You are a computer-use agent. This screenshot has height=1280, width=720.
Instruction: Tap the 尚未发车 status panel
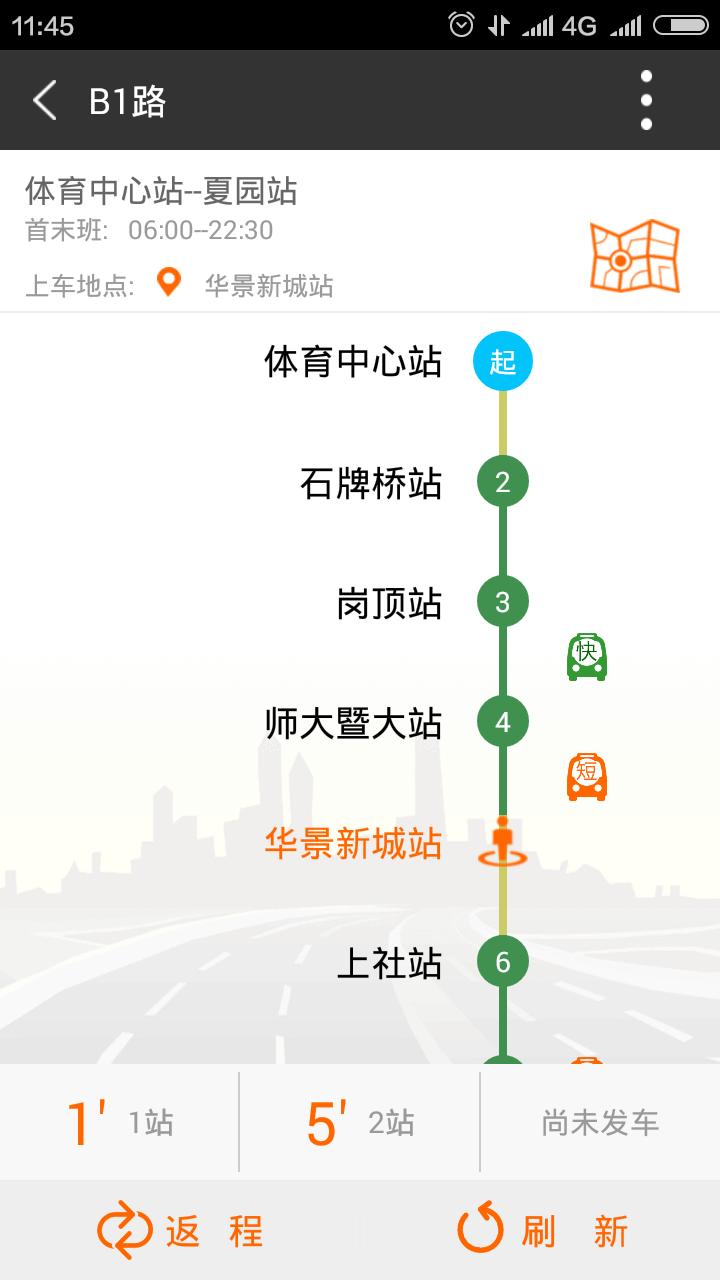point(600,1122)
